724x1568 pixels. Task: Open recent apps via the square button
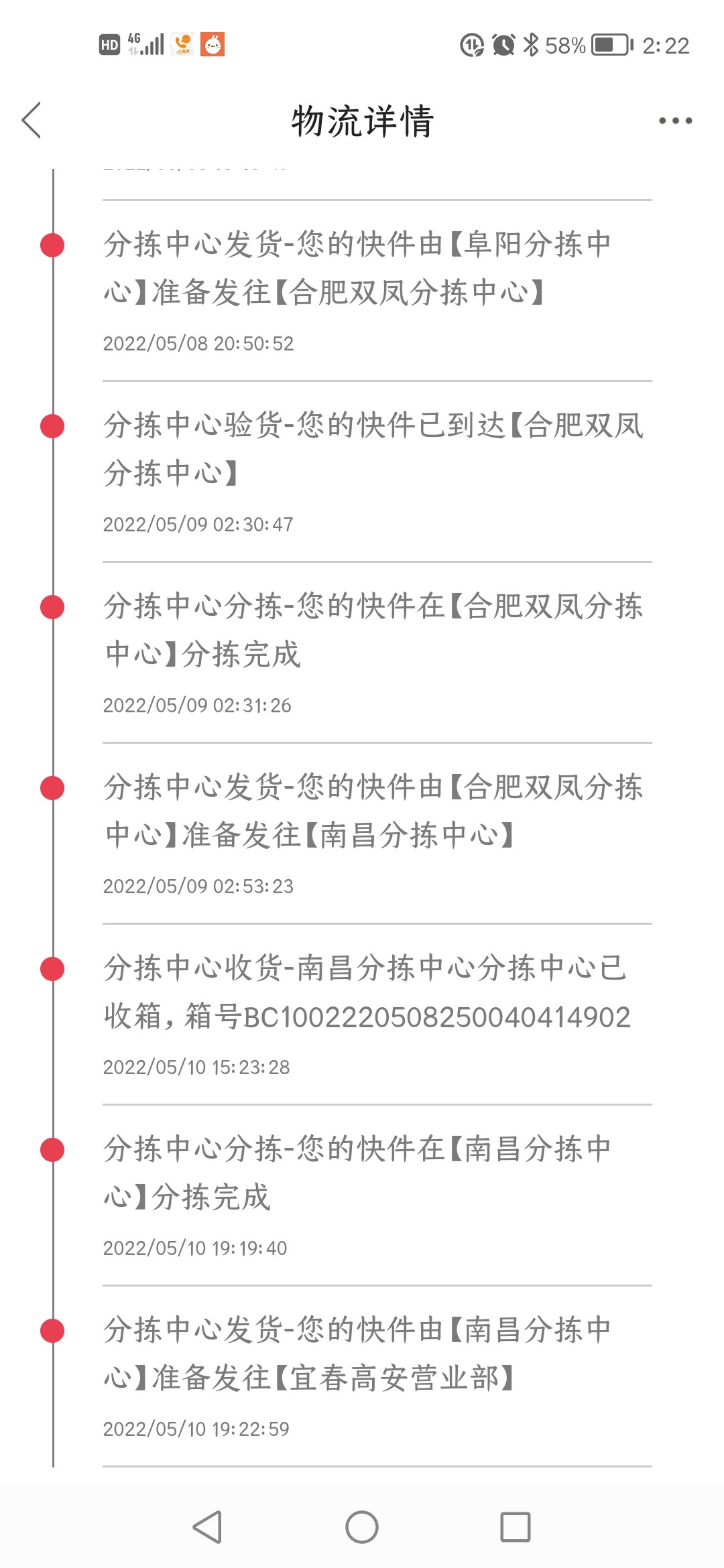click(515, 1527)
